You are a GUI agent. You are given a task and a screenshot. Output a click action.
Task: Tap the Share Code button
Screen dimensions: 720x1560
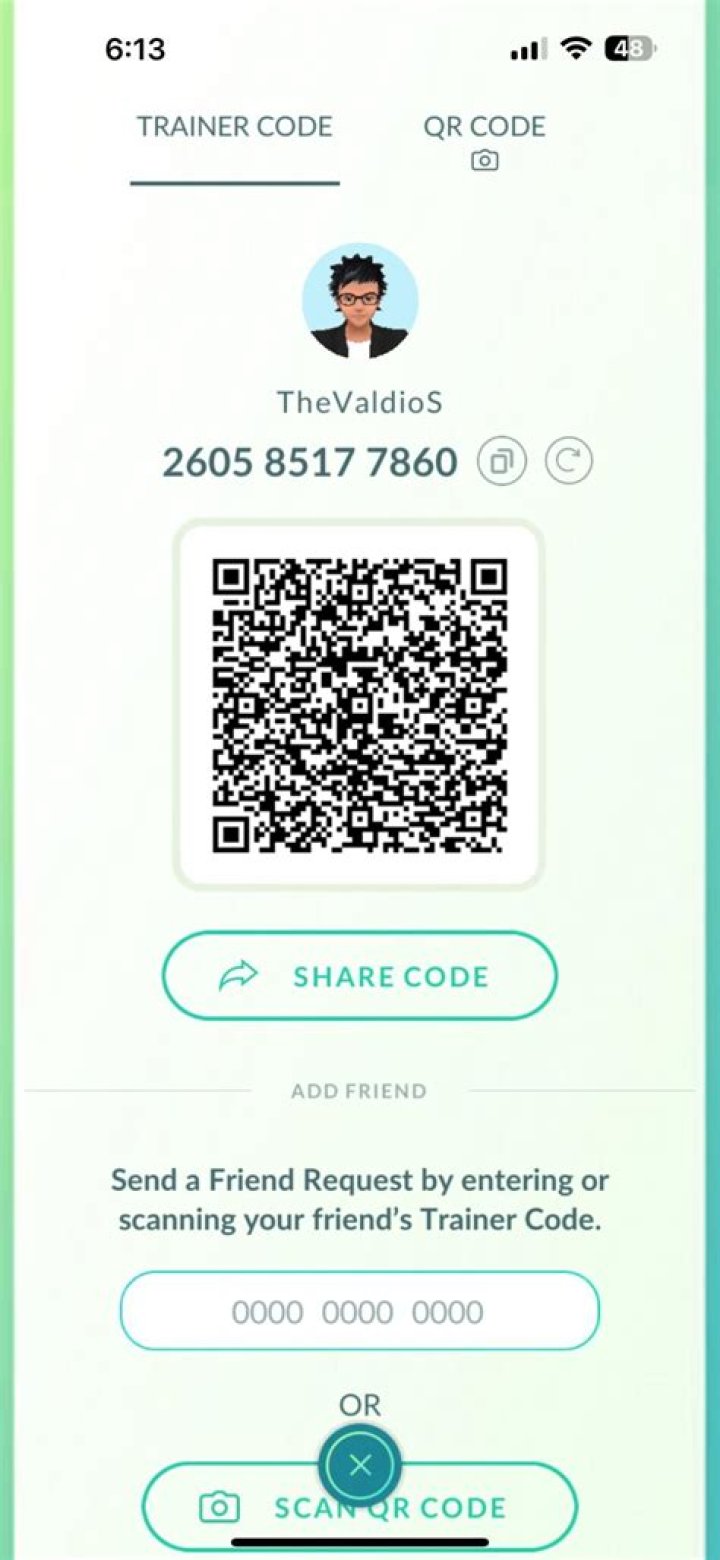click(360, 976)
